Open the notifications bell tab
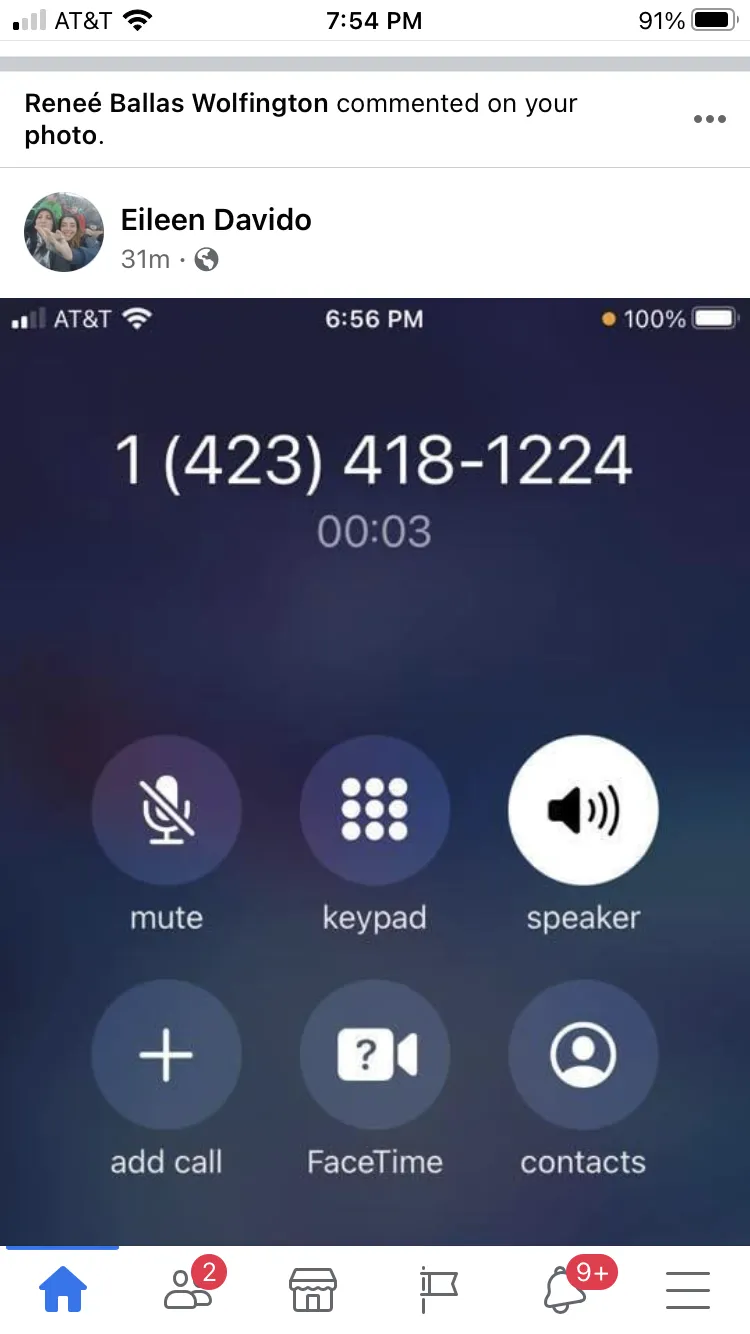The width and height of the screenshot is (750, 1334). point(570,1288)
